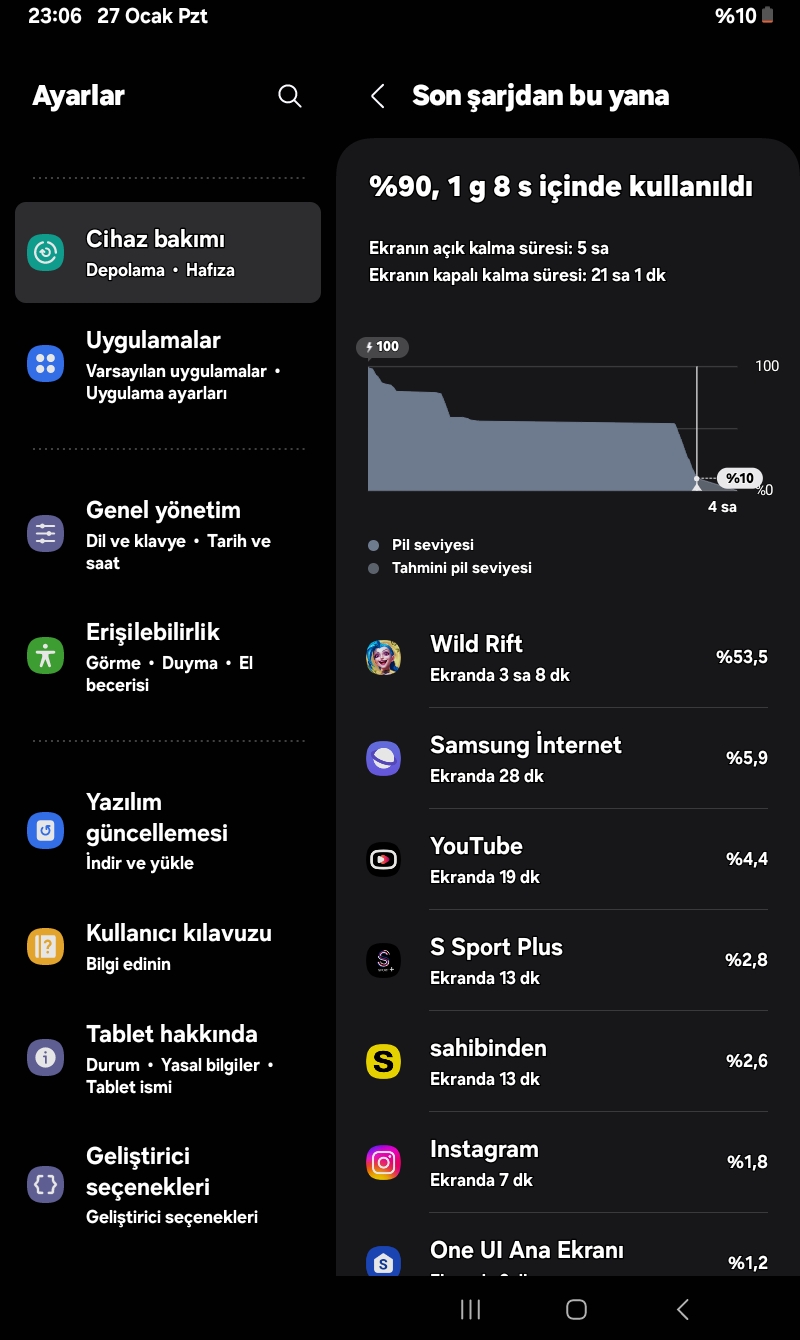View Wild Rift battery usage details
800x1340 pixels.
point(567,658)
